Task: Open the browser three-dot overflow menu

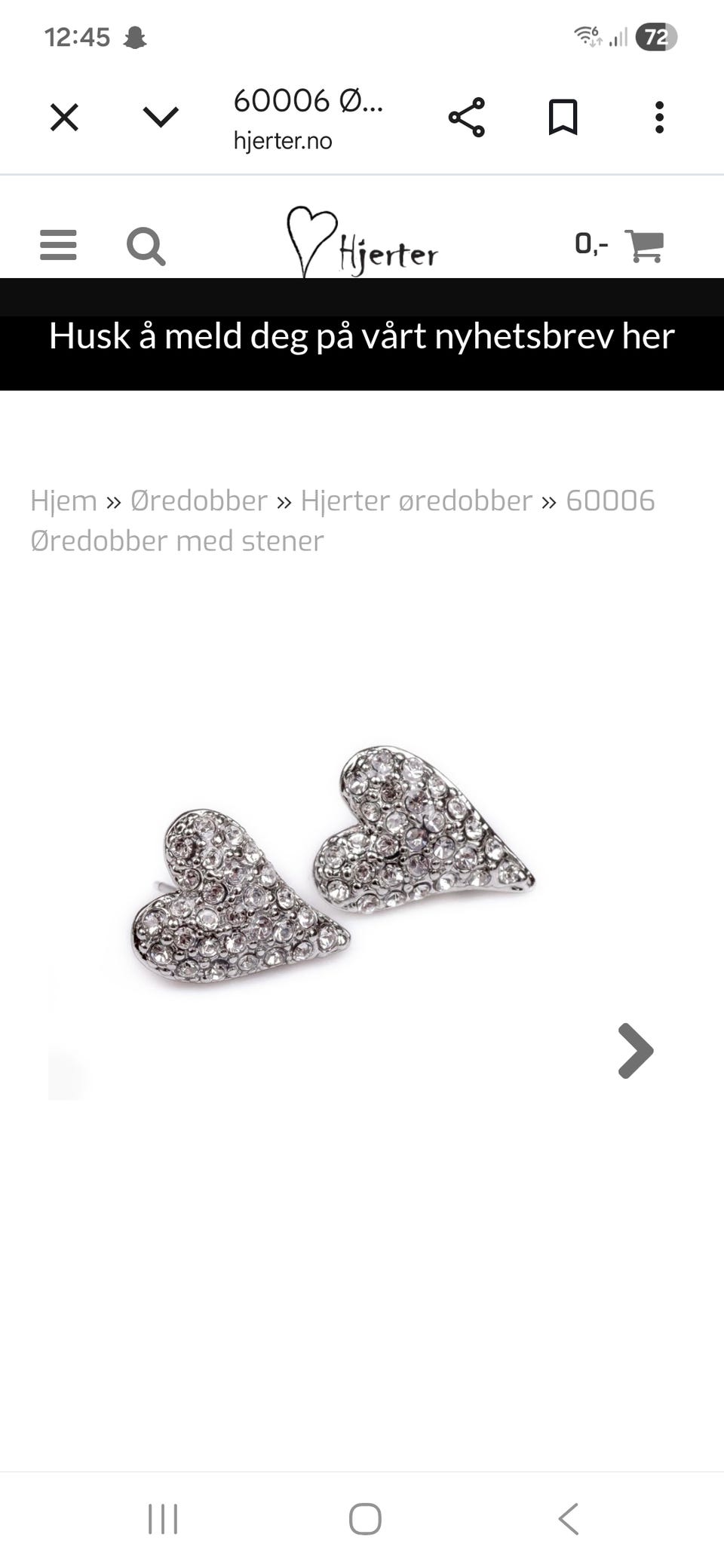Action: click(659, 117)
